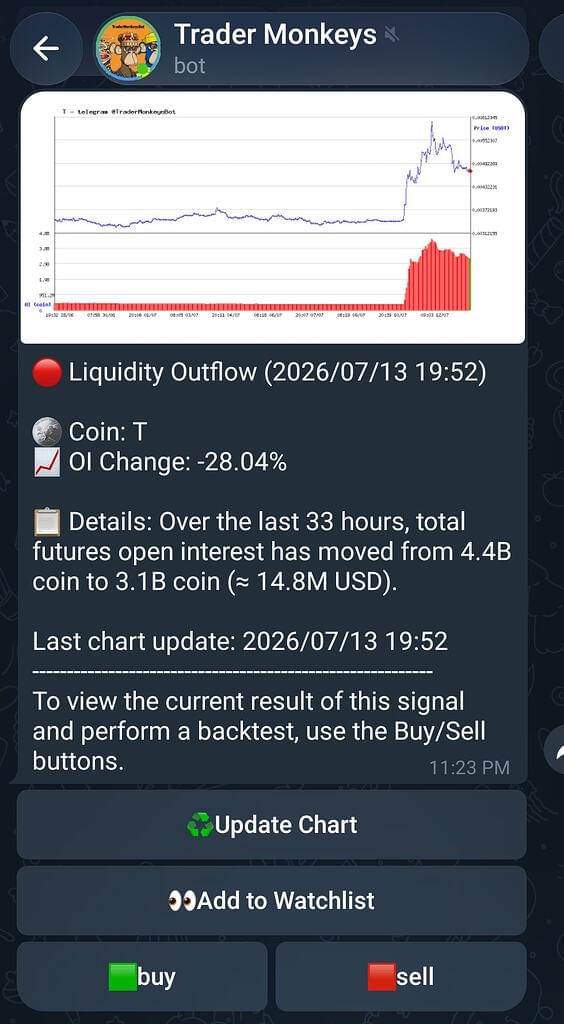
Task: Open the chart image in full view
Action: pyautogui.click(x=273, y=217)
